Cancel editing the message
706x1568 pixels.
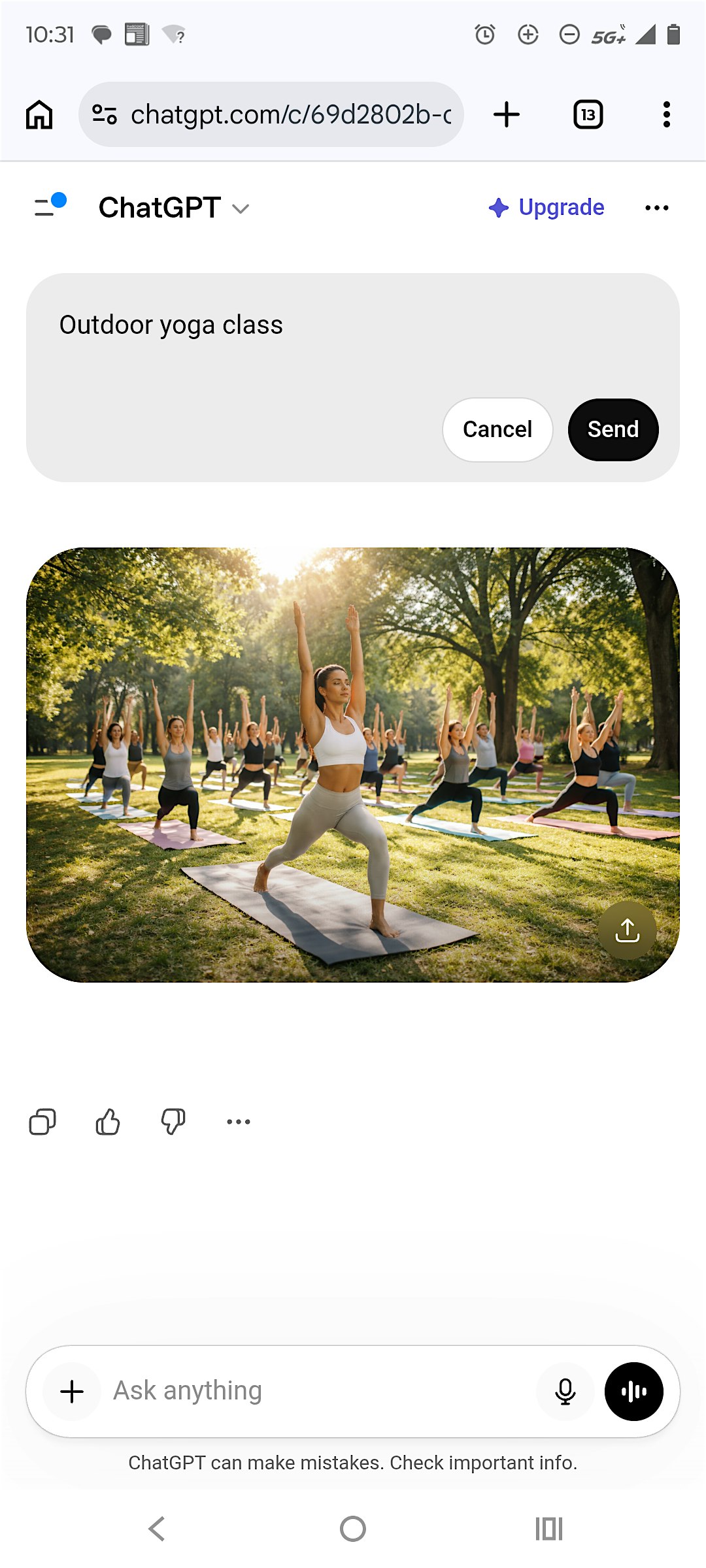coord(497,429)
